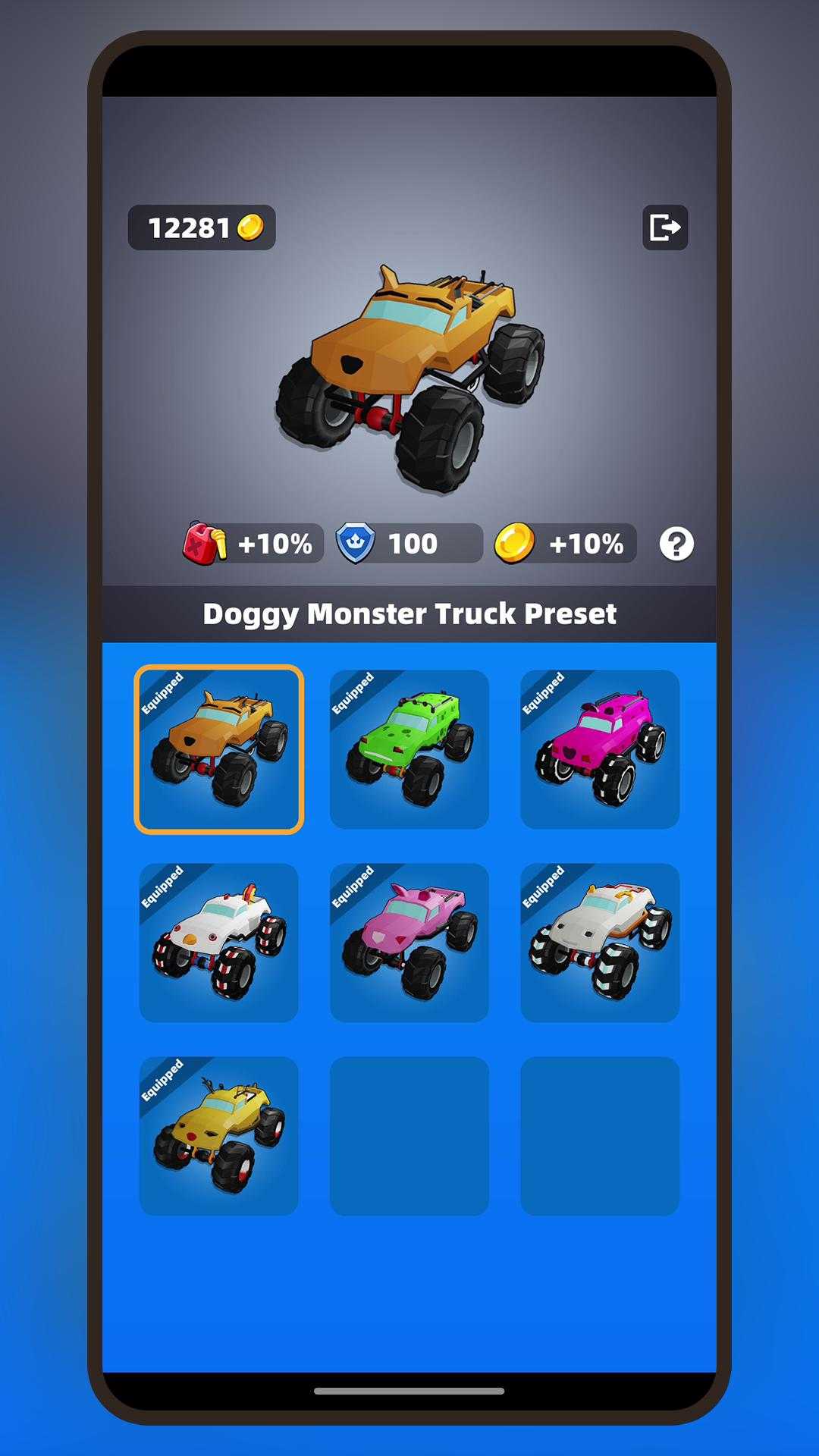Choose the white truck with orange trim
The image size is (819, 1456).
(600, 943)
